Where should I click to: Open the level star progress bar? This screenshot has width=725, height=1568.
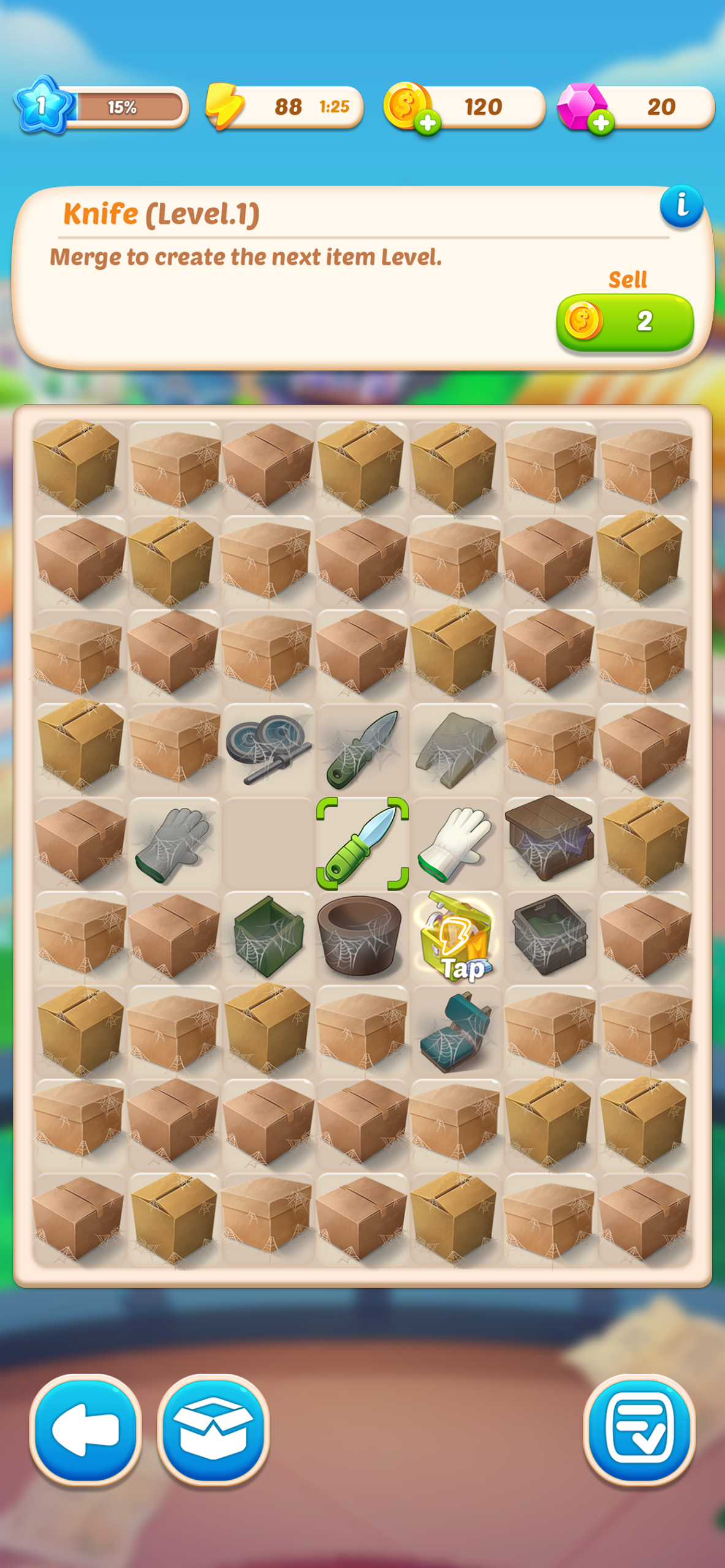(101, 107)
